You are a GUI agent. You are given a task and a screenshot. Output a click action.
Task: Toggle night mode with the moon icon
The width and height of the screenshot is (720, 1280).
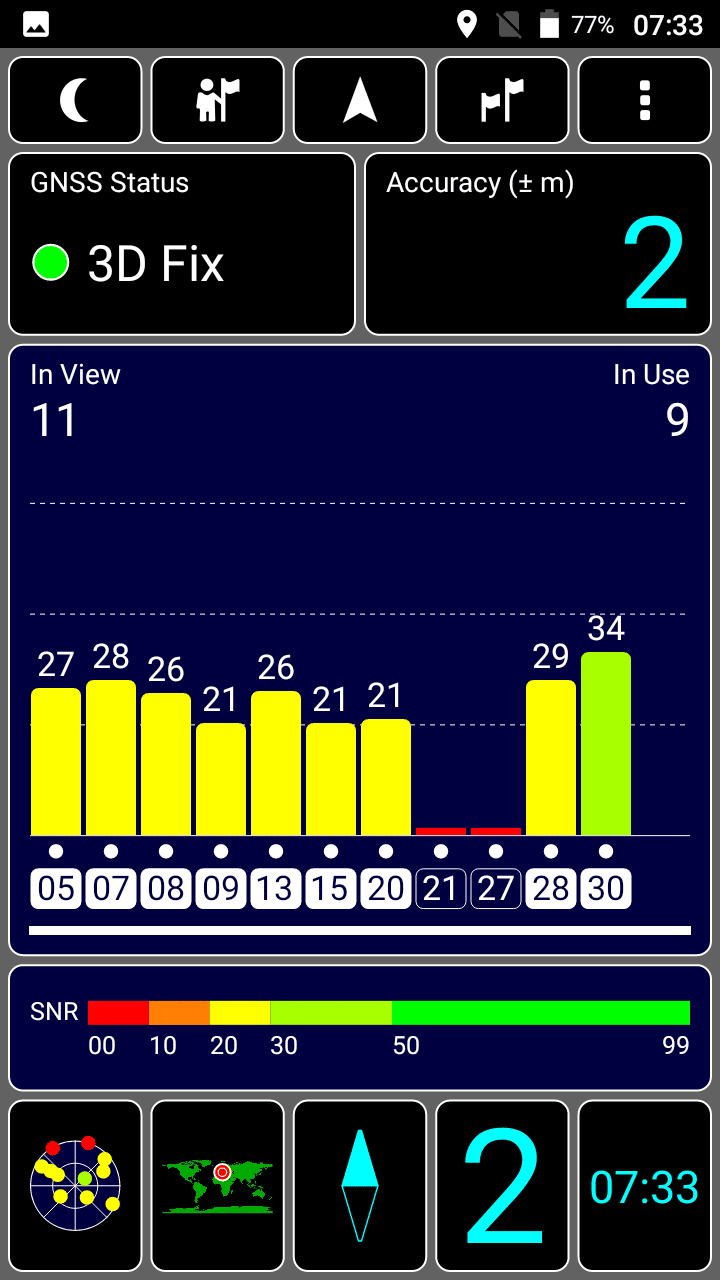click(x=75, y=100)
